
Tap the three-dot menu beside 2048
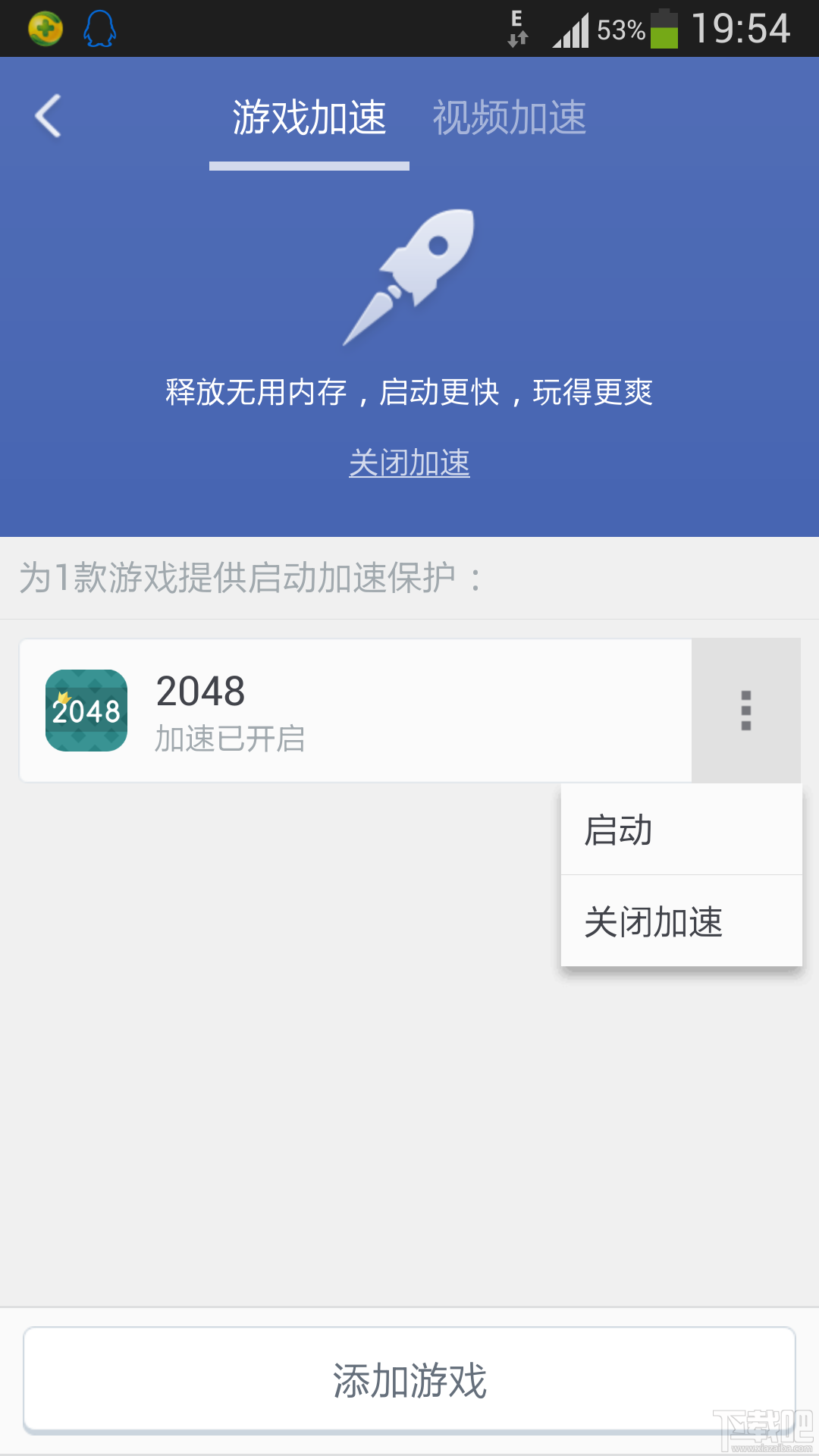[746, 711]
